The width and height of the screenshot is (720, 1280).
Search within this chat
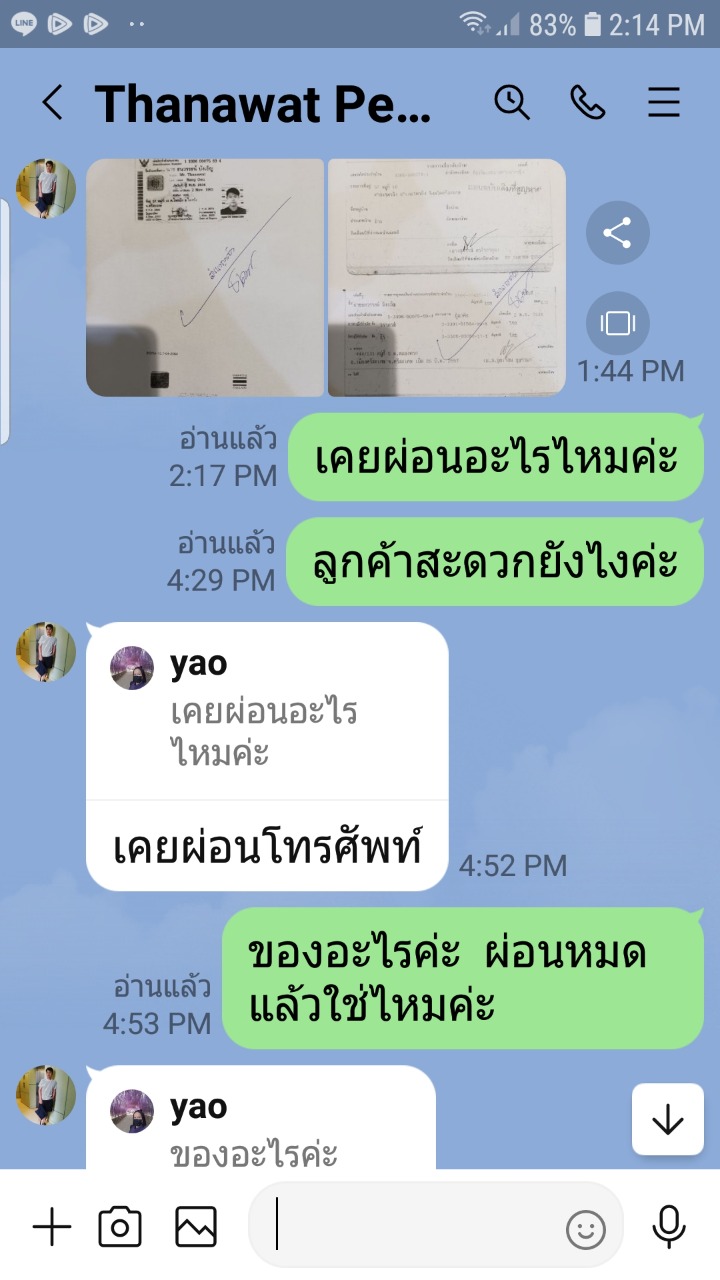click(x=512, y=102)
